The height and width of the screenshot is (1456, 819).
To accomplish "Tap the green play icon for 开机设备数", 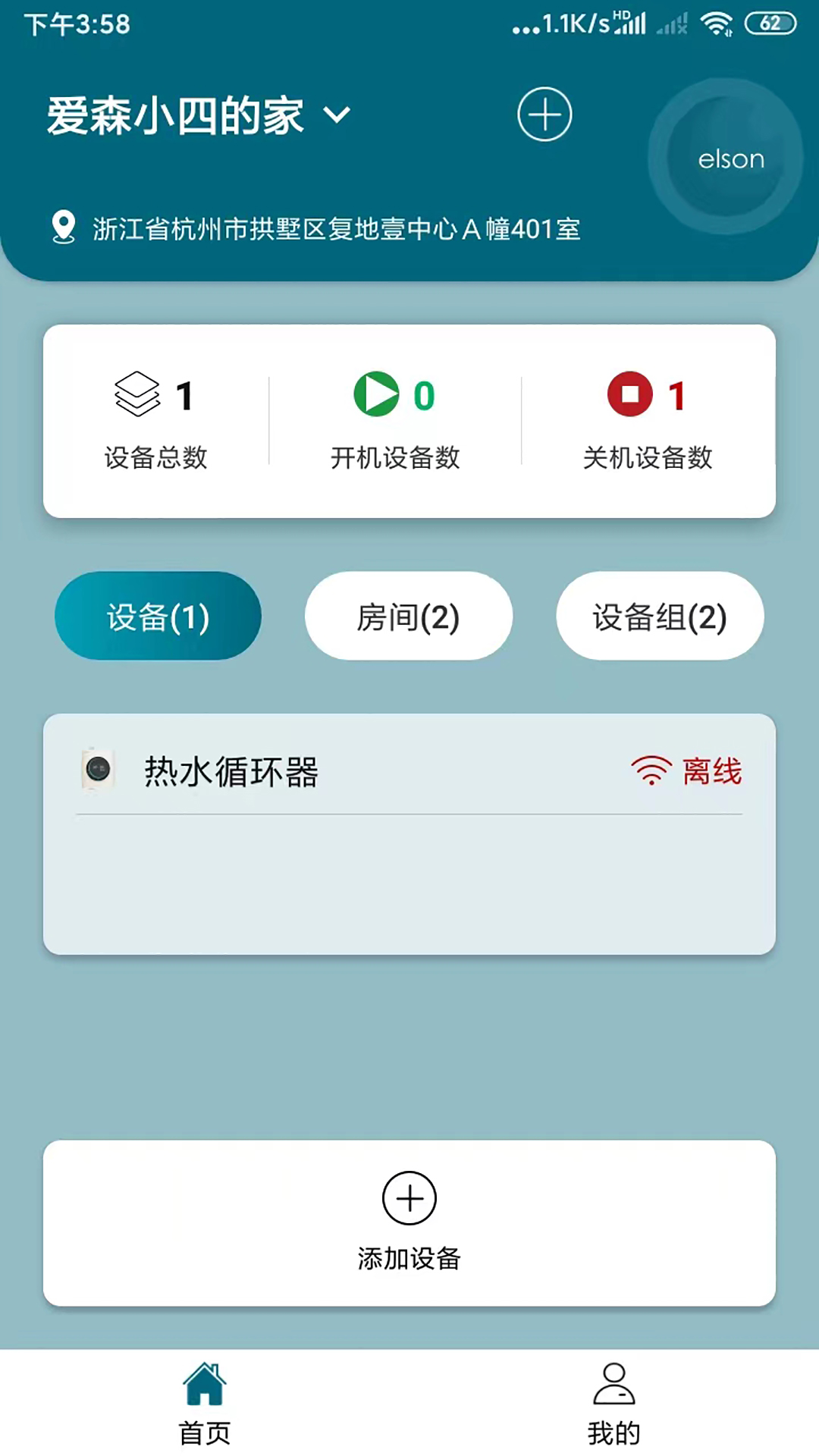I will pyautogui.click(x=377, y=395).
